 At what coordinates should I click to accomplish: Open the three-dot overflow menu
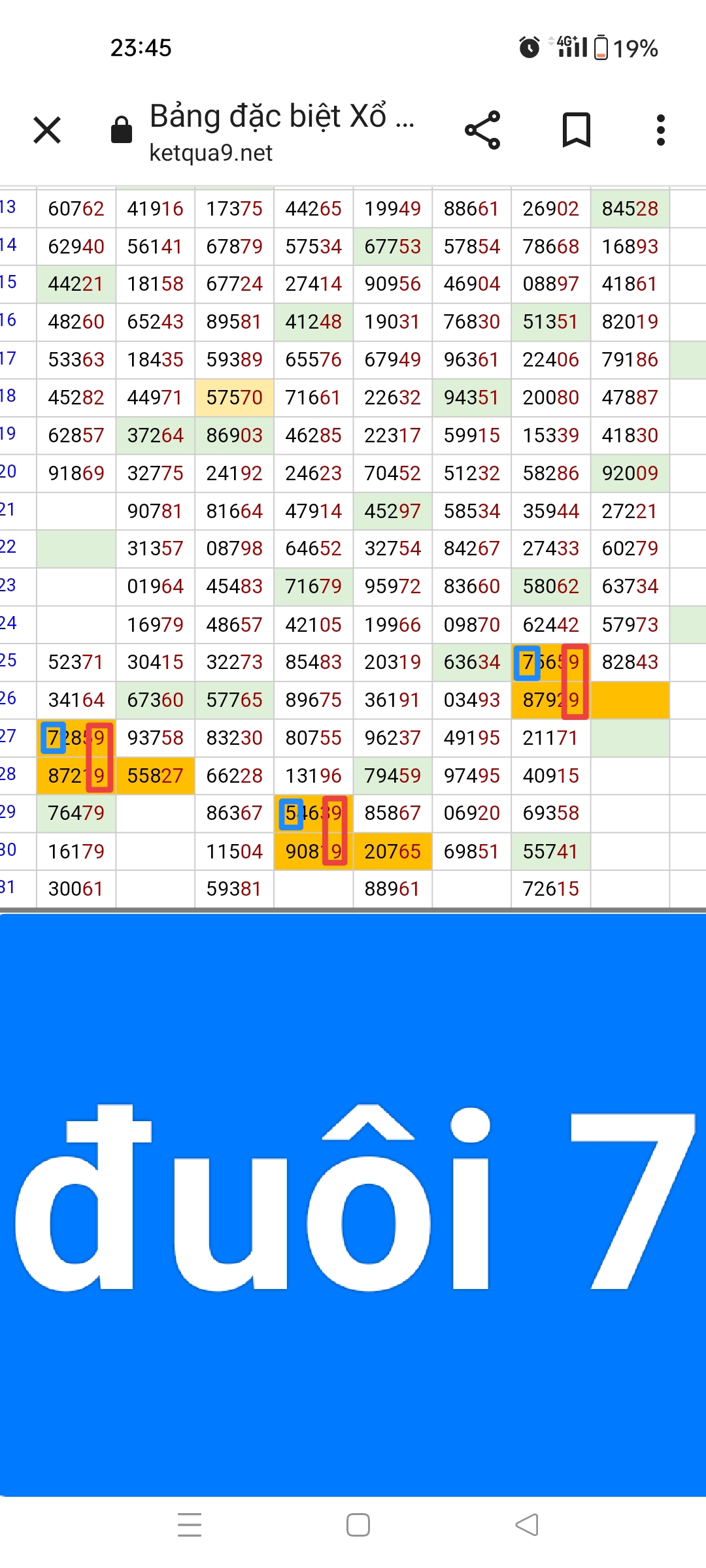661,130
